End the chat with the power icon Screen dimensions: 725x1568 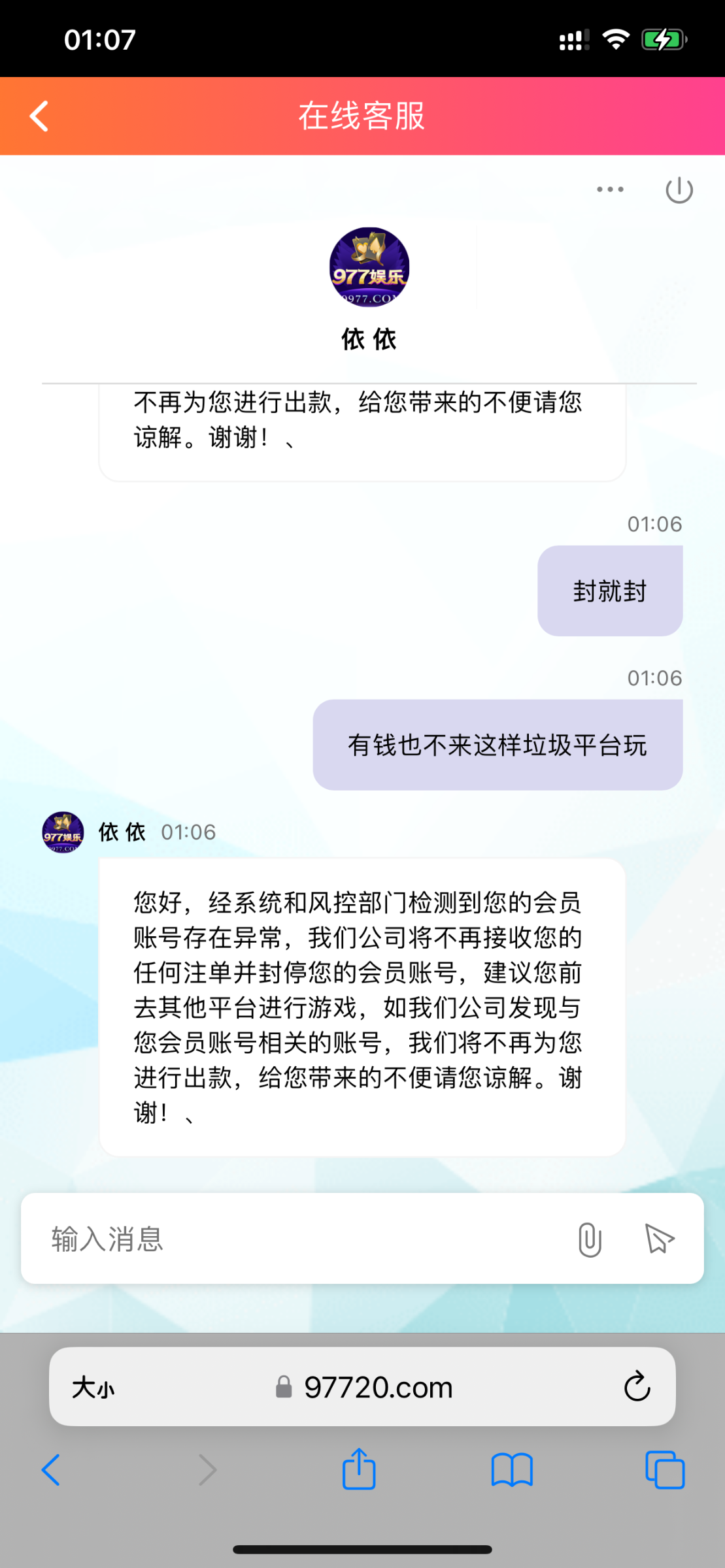[679, 190]
